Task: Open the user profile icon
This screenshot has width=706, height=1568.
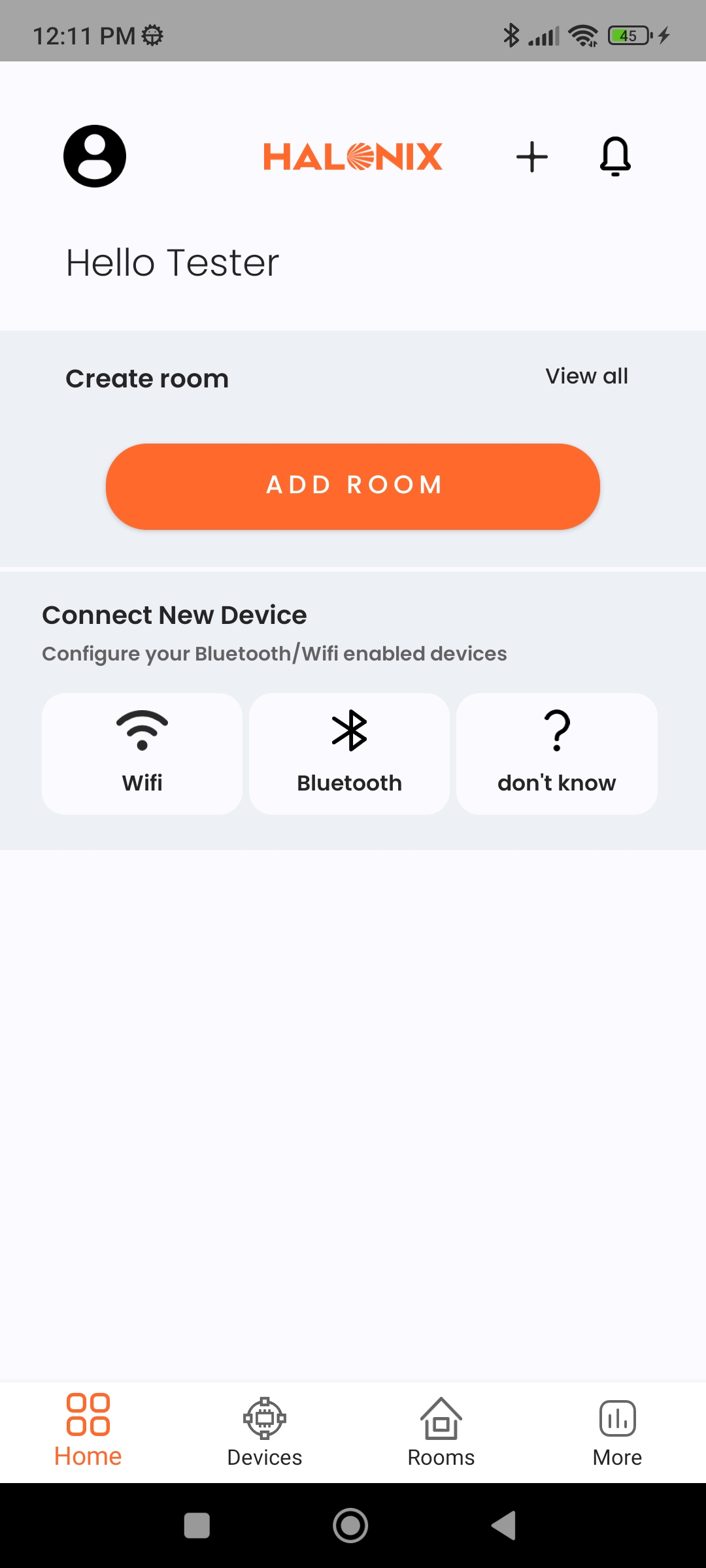Action: 95,156
